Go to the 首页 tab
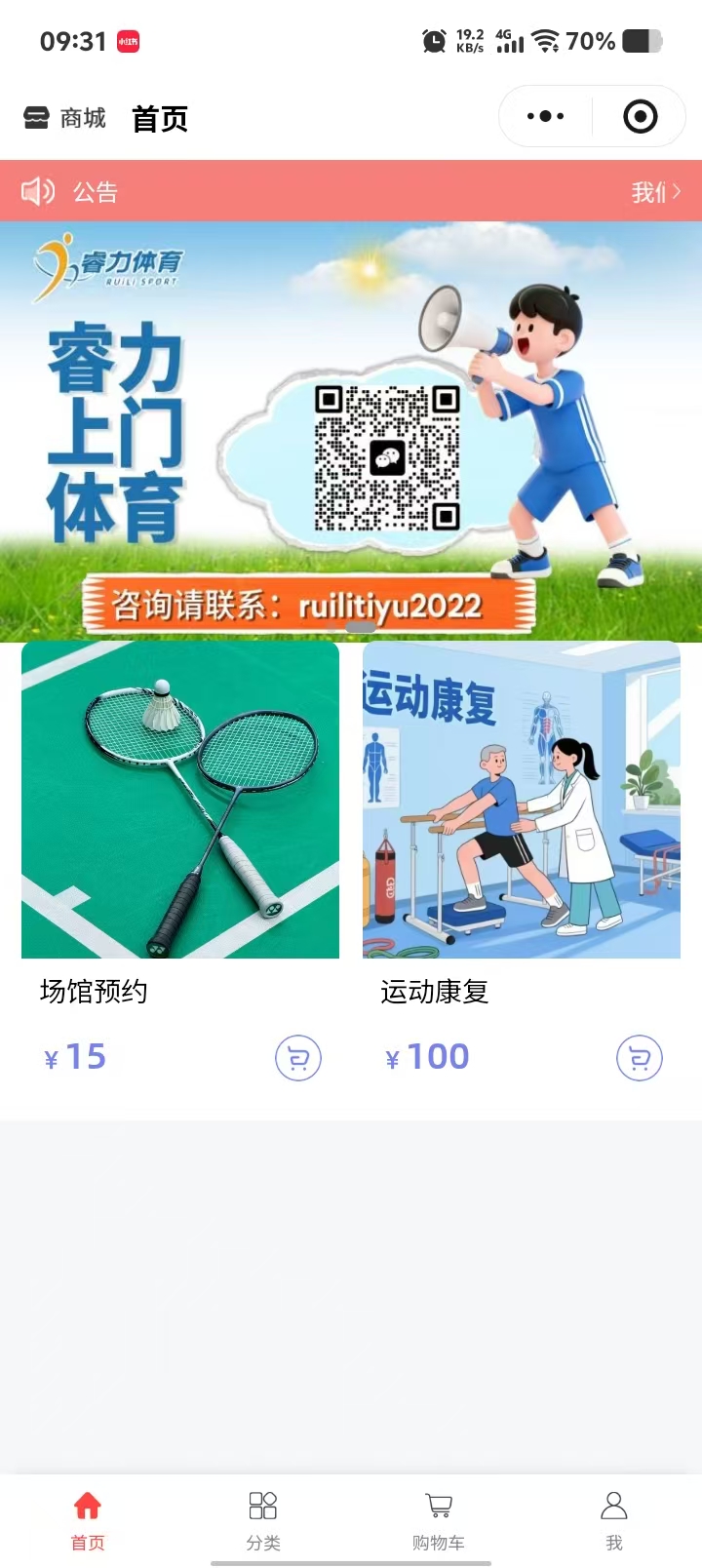This screenshot has height=1568, width=702. [88, 1520]
